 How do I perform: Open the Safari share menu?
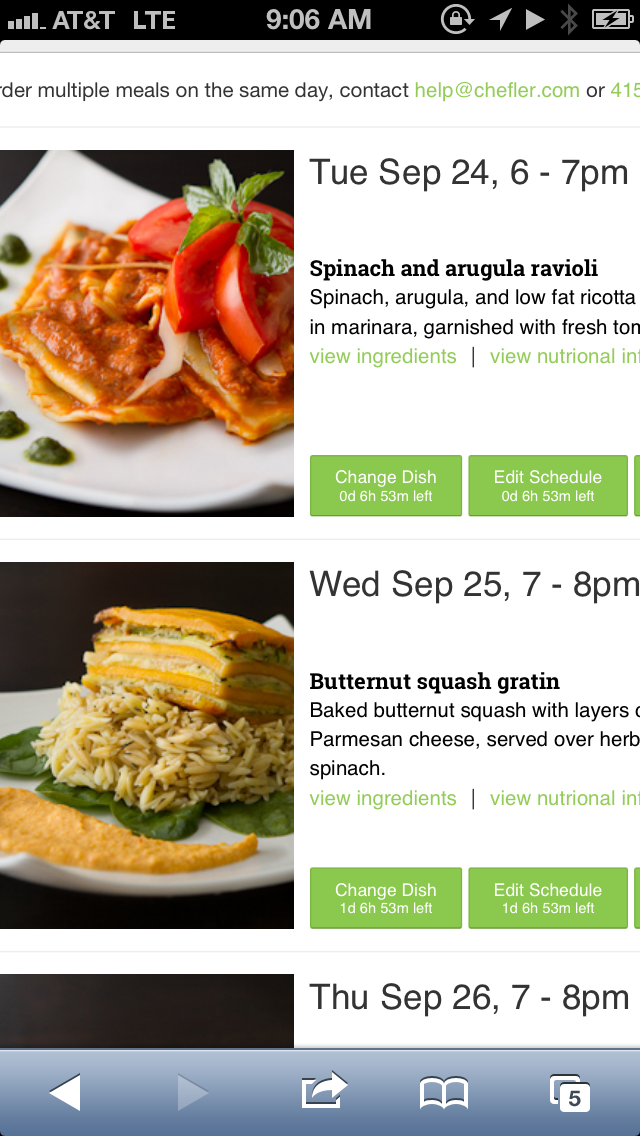324,1090
